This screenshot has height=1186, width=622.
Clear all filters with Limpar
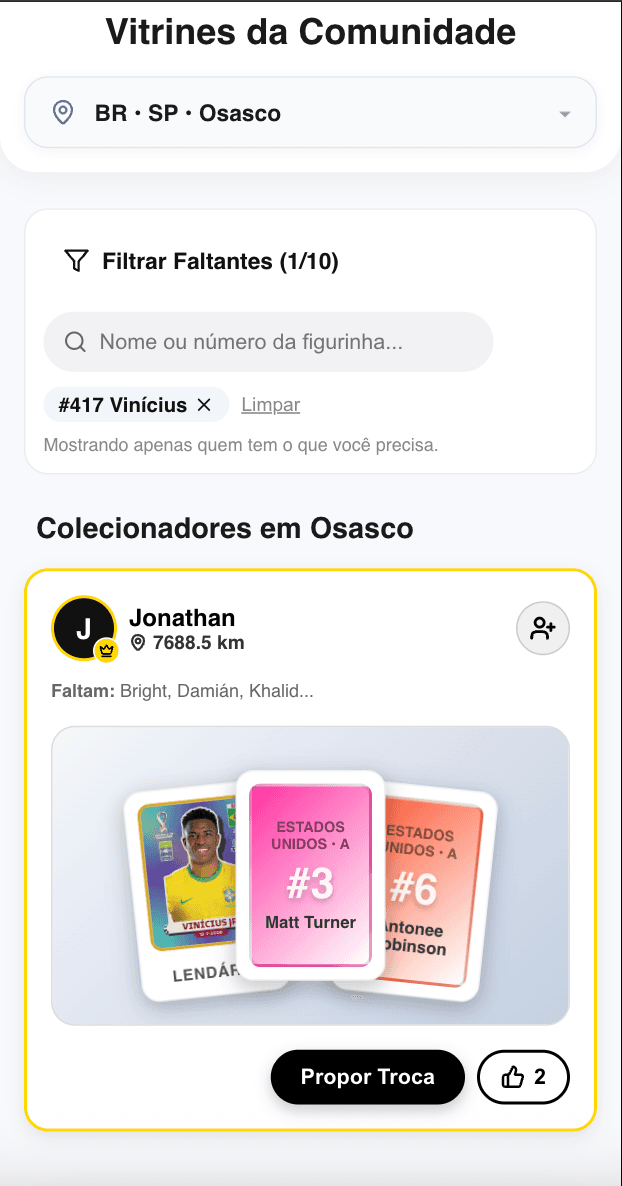point(271,405)
